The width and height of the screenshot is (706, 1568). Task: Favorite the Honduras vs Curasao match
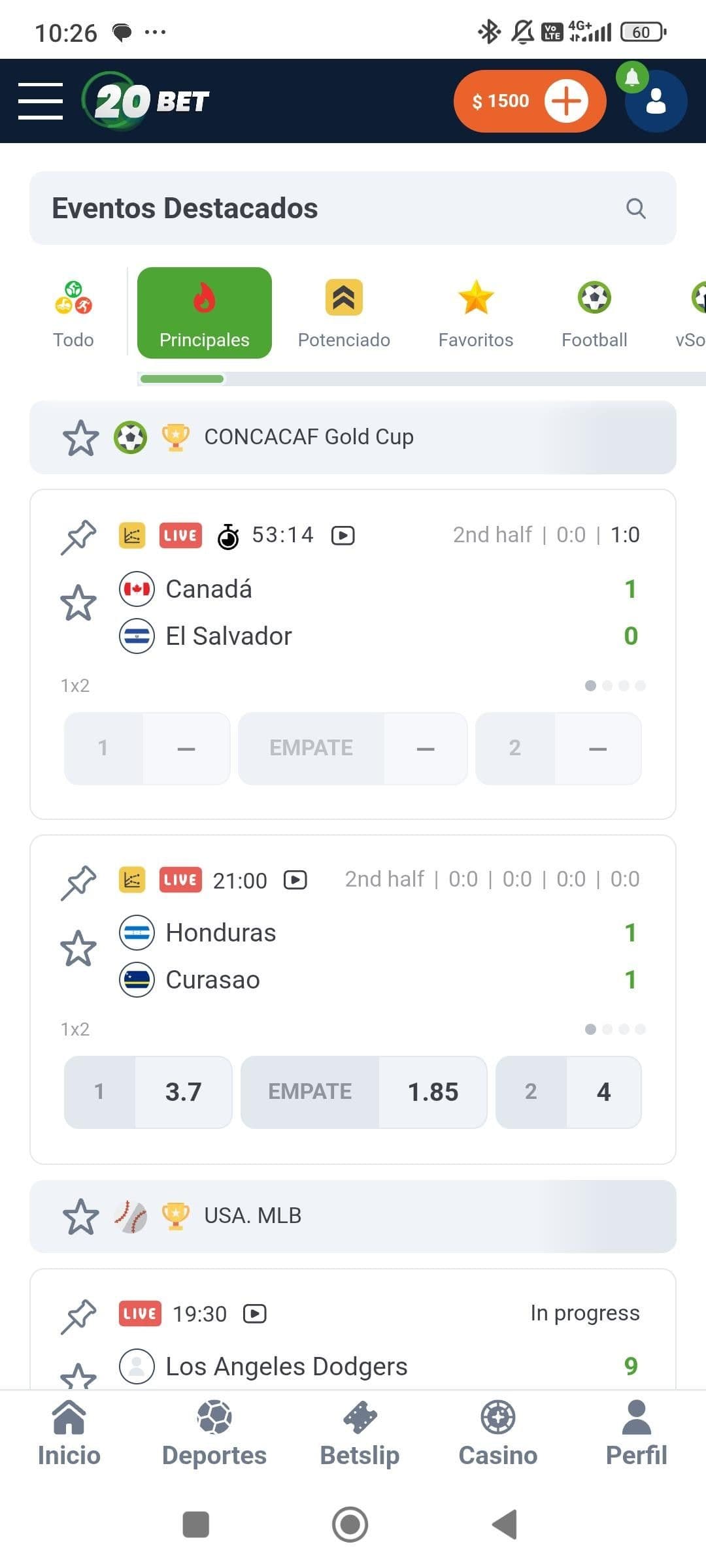(78, 946)
